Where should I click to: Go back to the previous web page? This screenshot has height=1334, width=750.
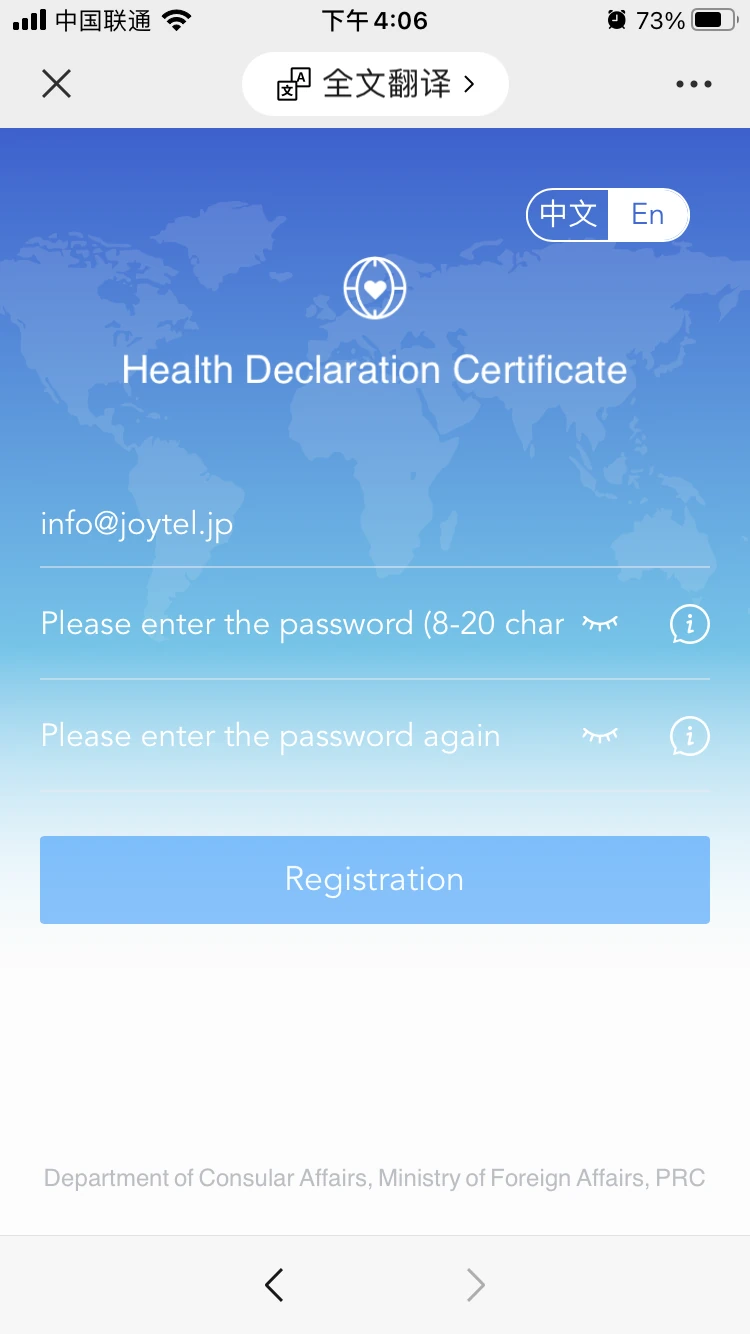274,1284
